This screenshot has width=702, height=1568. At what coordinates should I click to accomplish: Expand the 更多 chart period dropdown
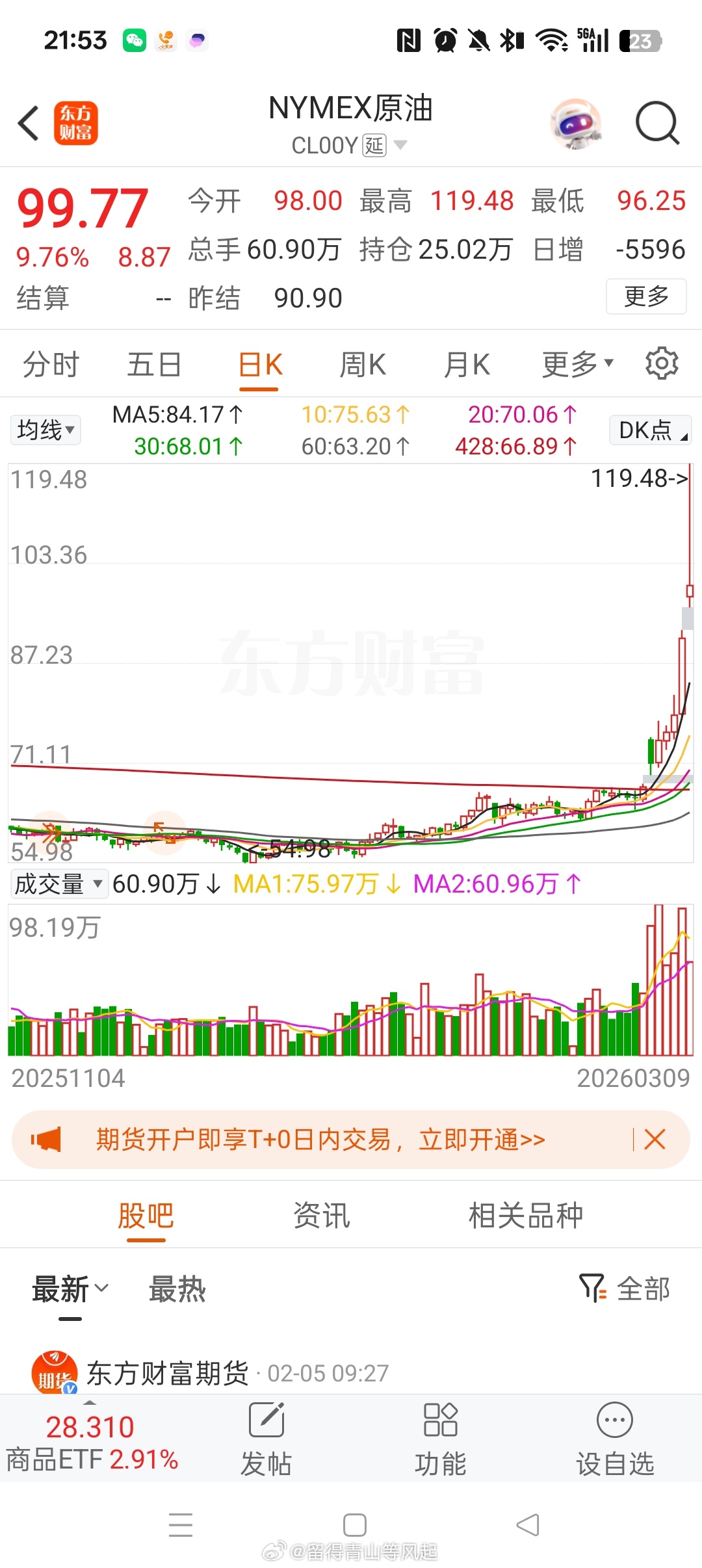click(x=576, y=363)
